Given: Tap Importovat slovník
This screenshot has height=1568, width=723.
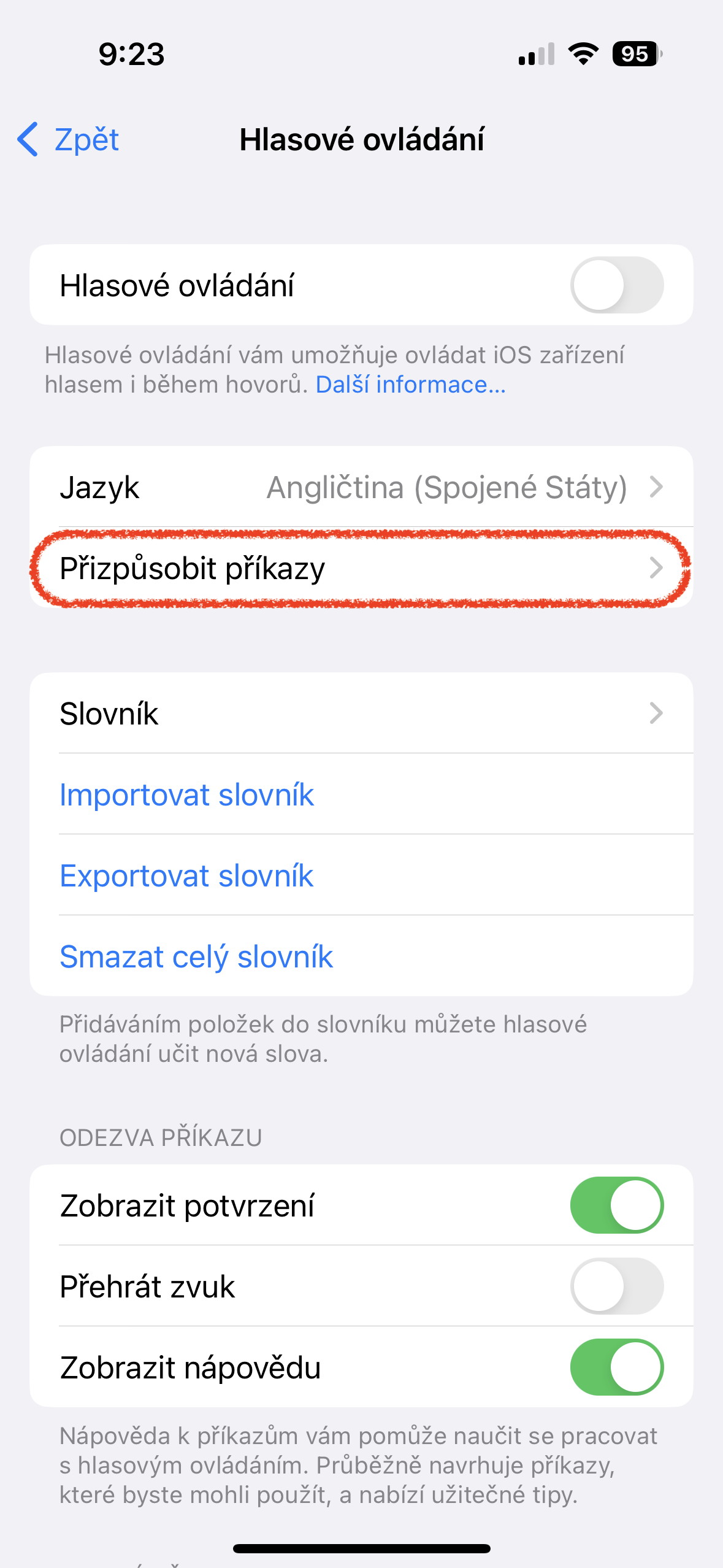Looking at the screenshot, I should 187,794.
